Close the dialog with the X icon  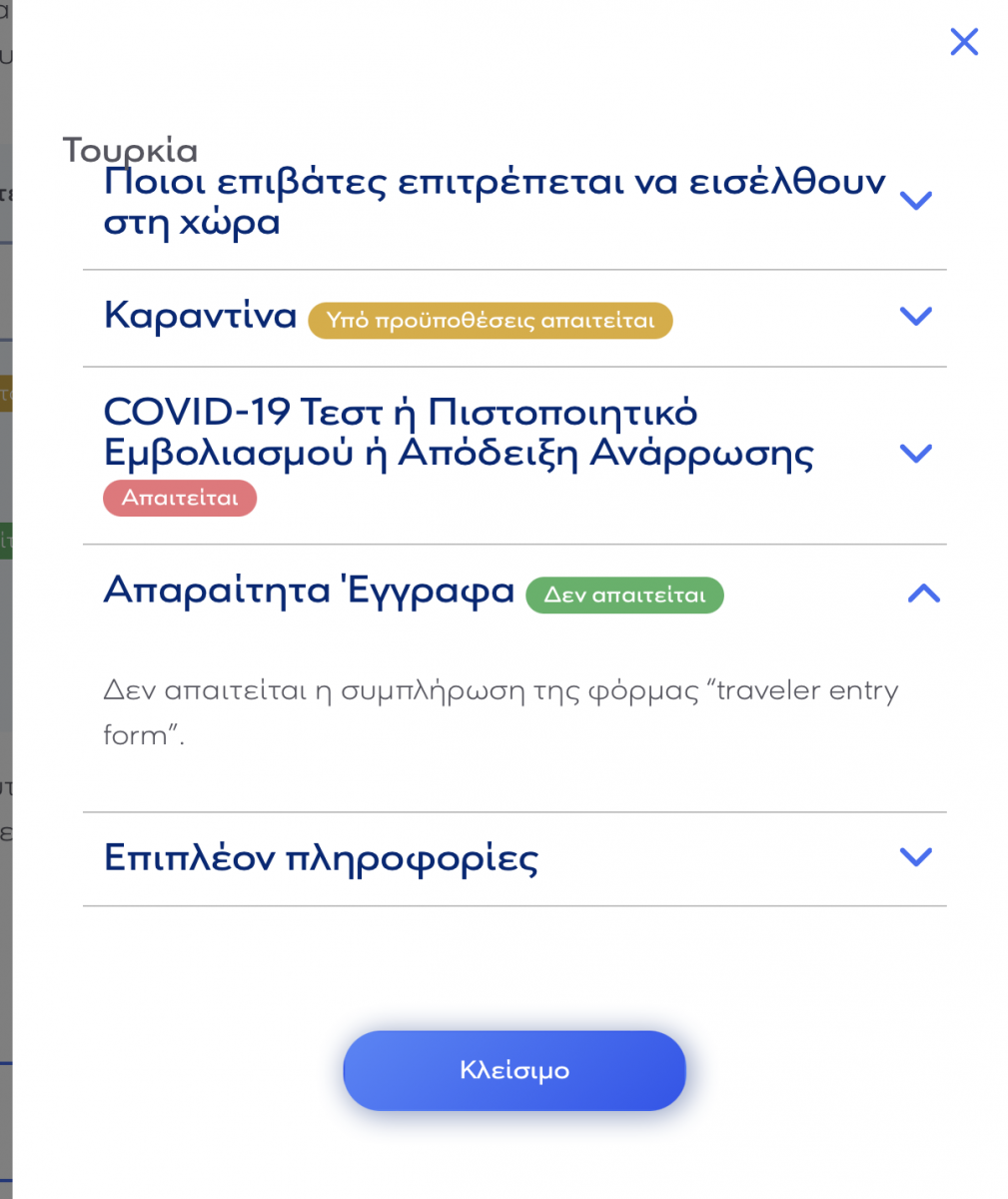[963, 42]
